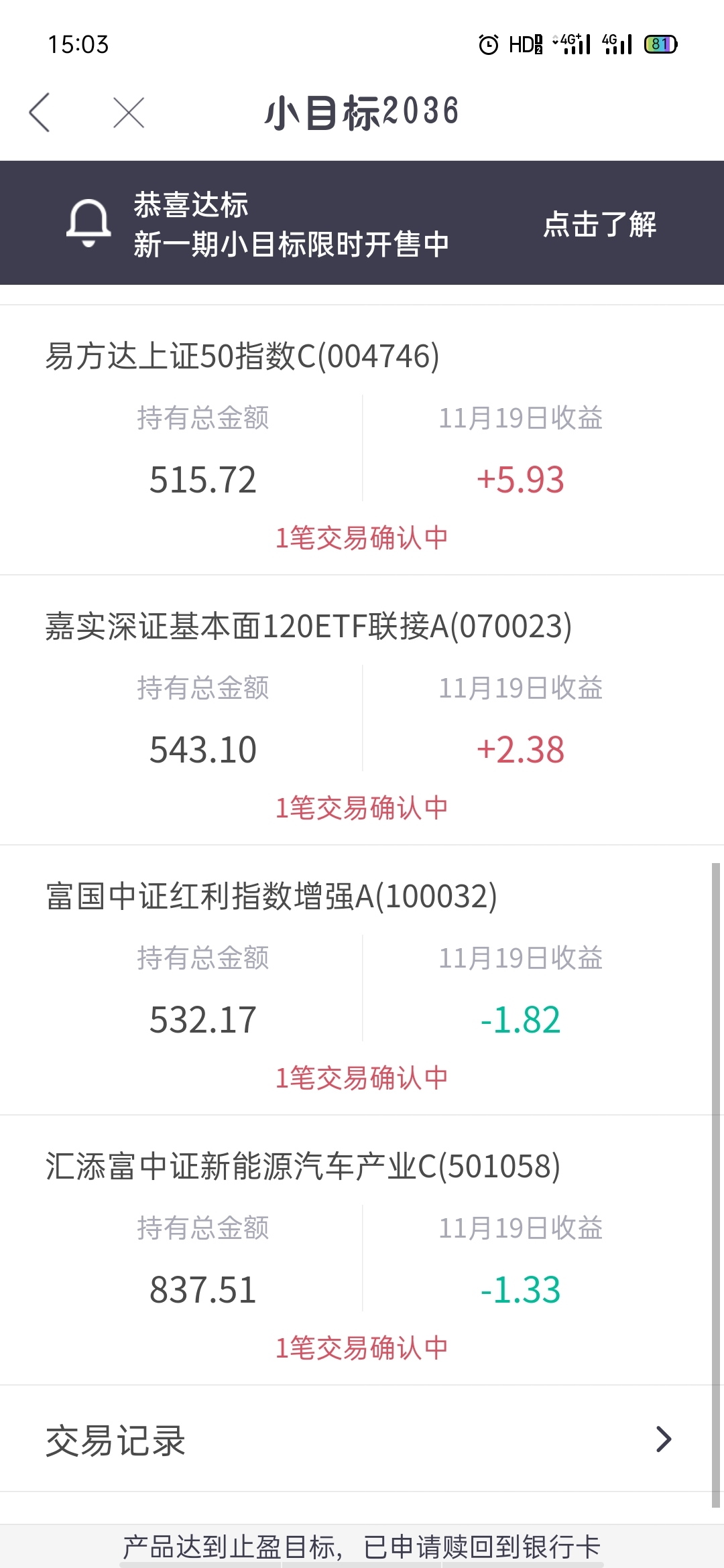Image resolution: width=724 pixels, height=1568 pixels.
Task: View 富国中证红利指数增强A fund details
Action: pos(362,980)
